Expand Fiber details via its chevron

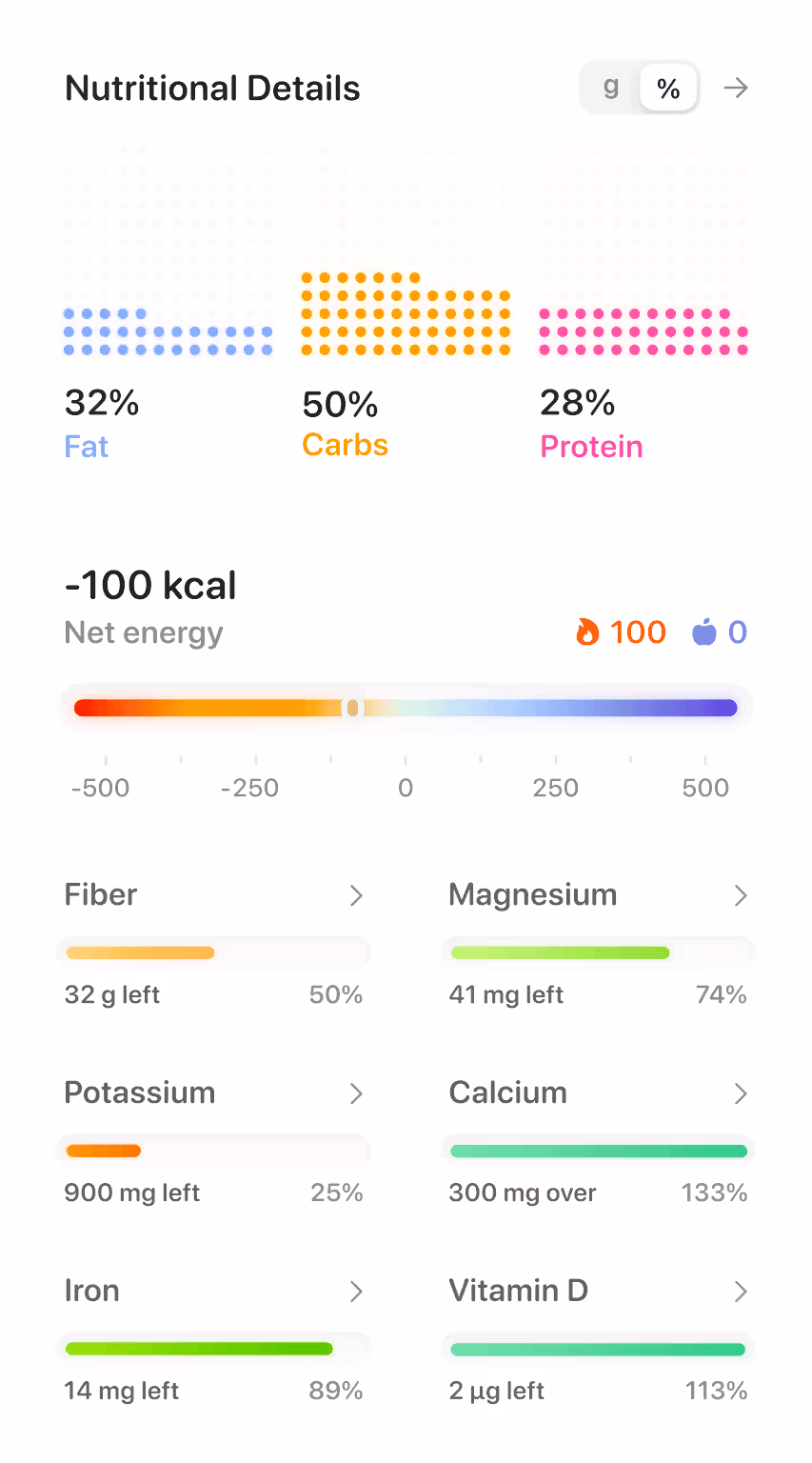(355, 895)
